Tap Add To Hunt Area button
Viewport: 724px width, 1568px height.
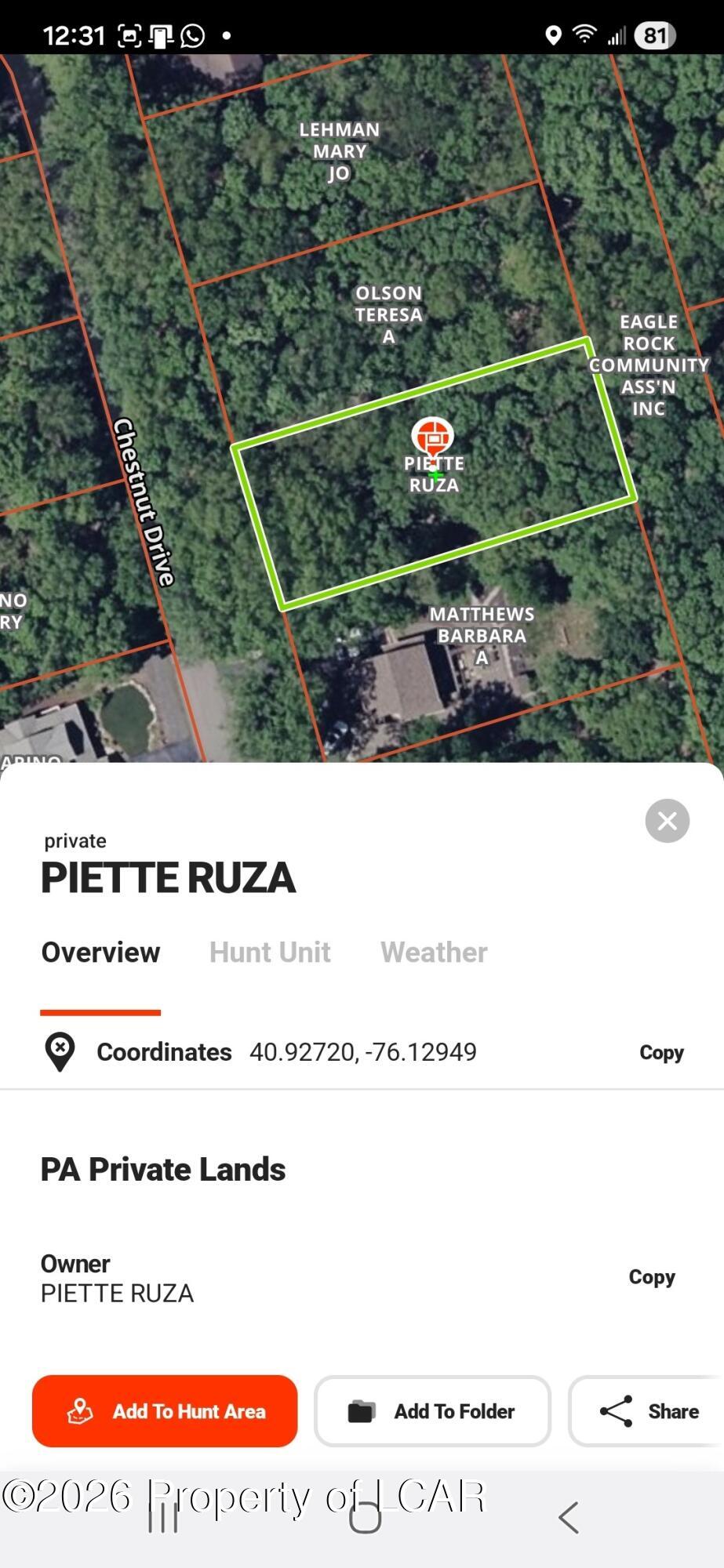tap(165, 1410)
